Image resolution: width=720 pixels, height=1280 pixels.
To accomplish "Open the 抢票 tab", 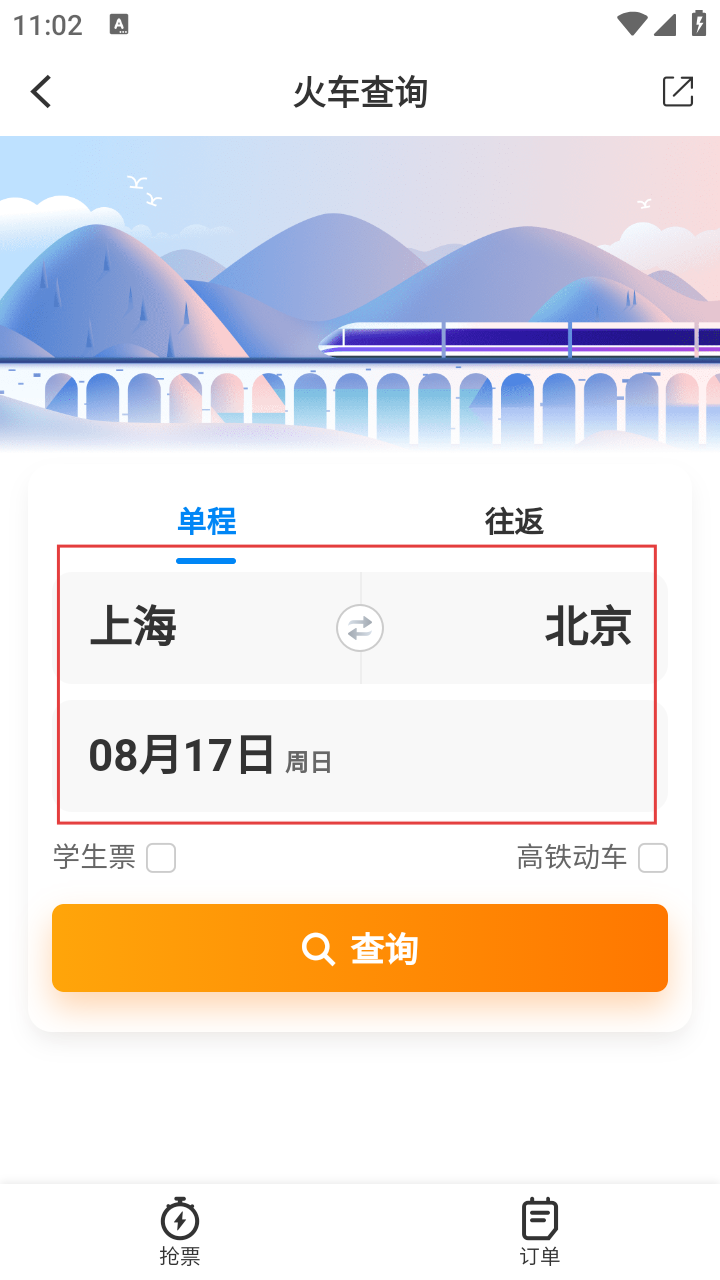I will [x=180, y=1231].
